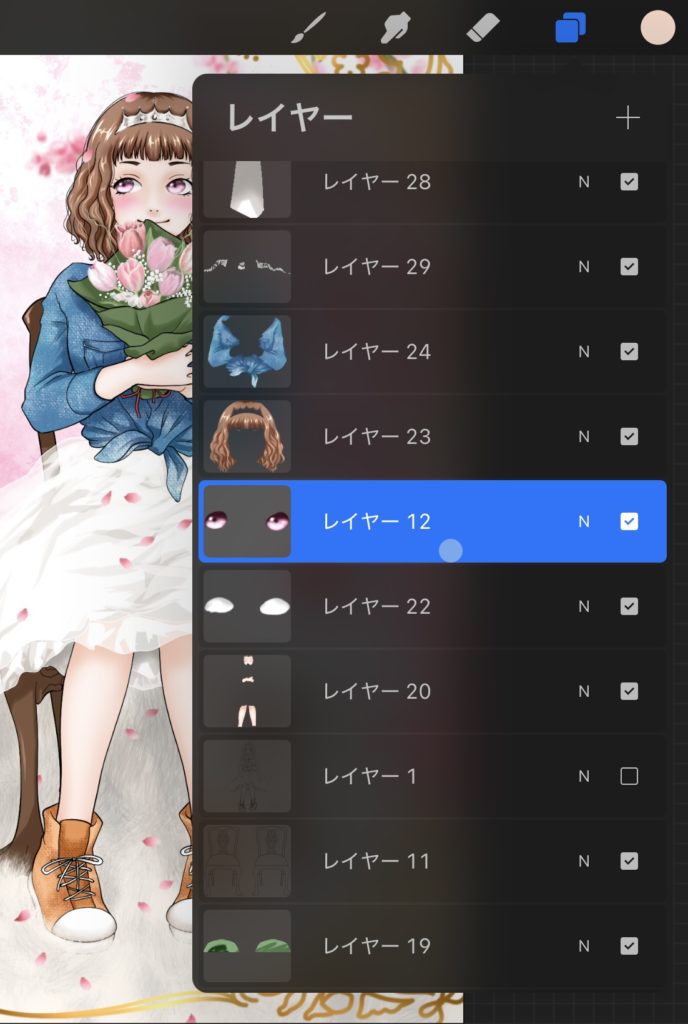Tap the thumbnail of レイヤー 24

(x=247, y=352)
